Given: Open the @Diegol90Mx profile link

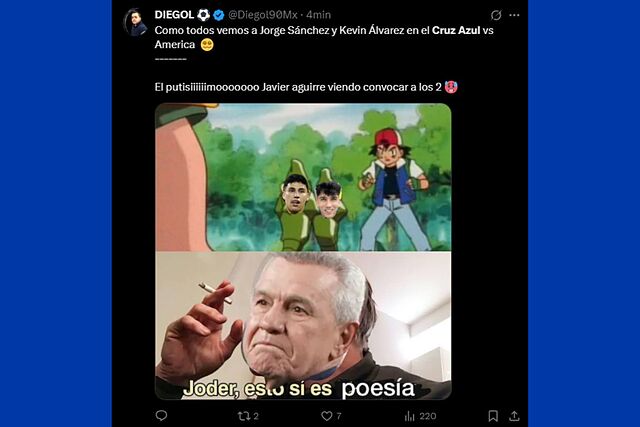Looking at the screenshot, I should [262, 15].
